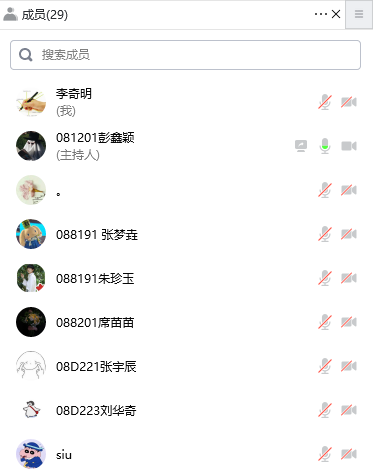The height and width of the screenshot is (474, 373).
Task: Open member 088201席苗苗
Action: coord(187,322)
